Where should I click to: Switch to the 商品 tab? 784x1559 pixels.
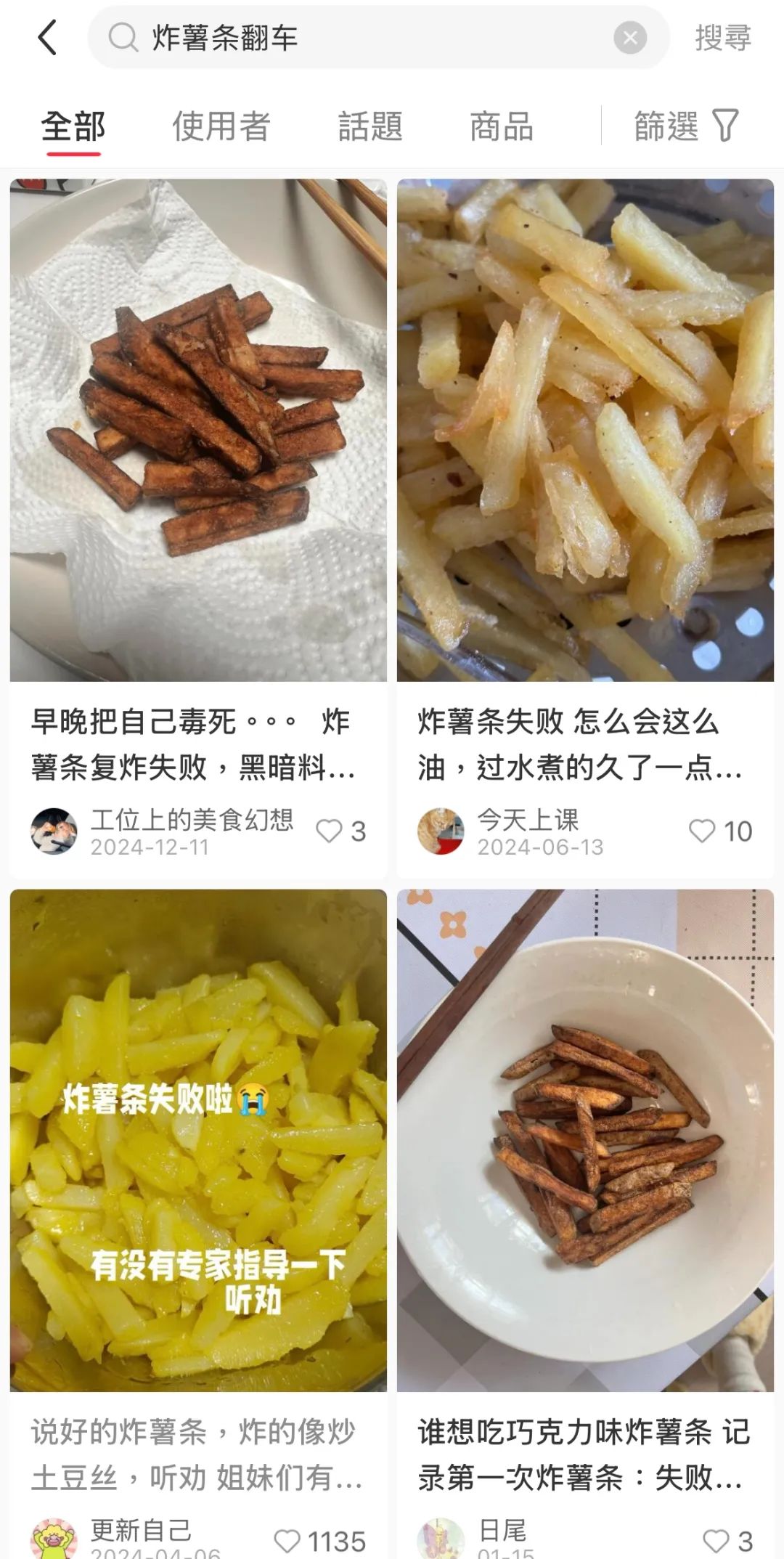click(501, 127)
